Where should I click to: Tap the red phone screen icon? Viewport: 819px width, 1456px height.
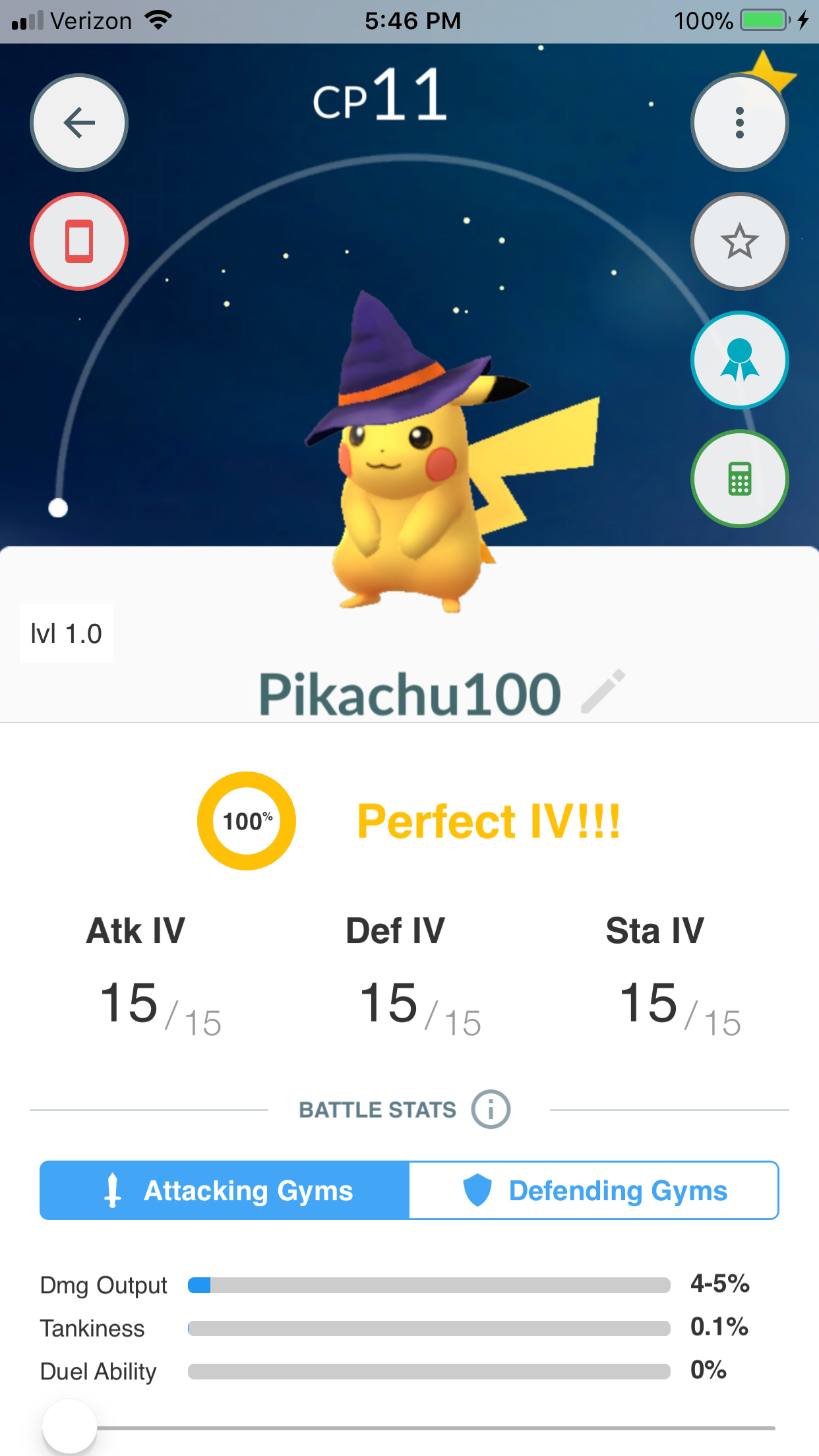click(79, 241)
